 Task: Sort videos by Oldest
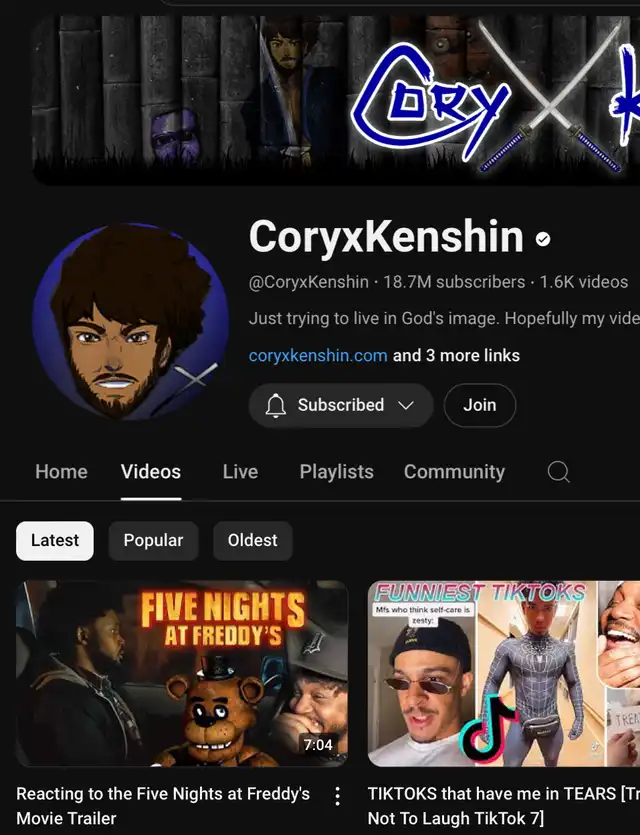click(x=252, y=540)
